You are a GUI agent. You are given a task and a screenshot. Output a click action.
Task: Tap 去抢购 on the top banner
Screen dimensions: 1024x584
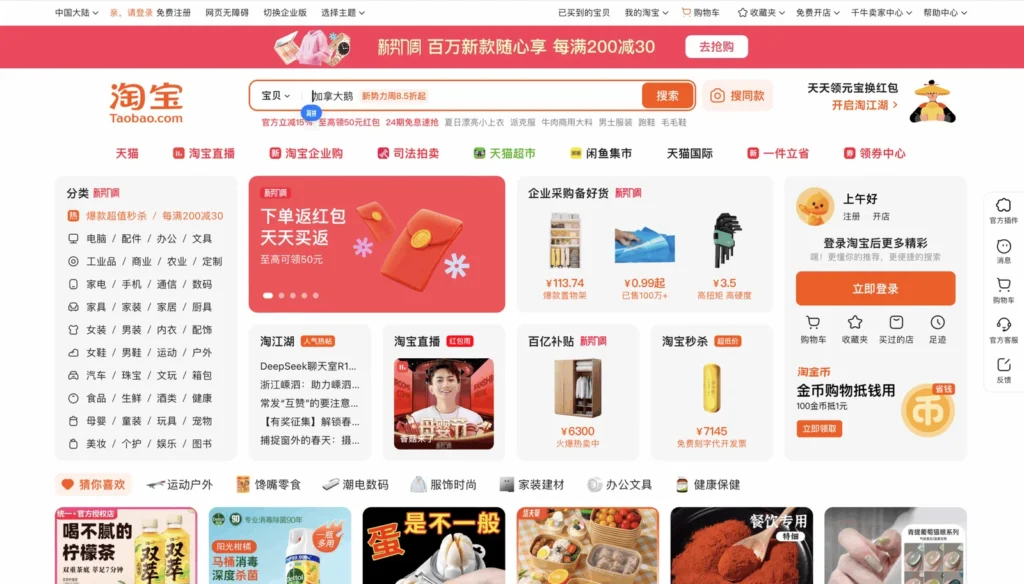tap(716, 47)
